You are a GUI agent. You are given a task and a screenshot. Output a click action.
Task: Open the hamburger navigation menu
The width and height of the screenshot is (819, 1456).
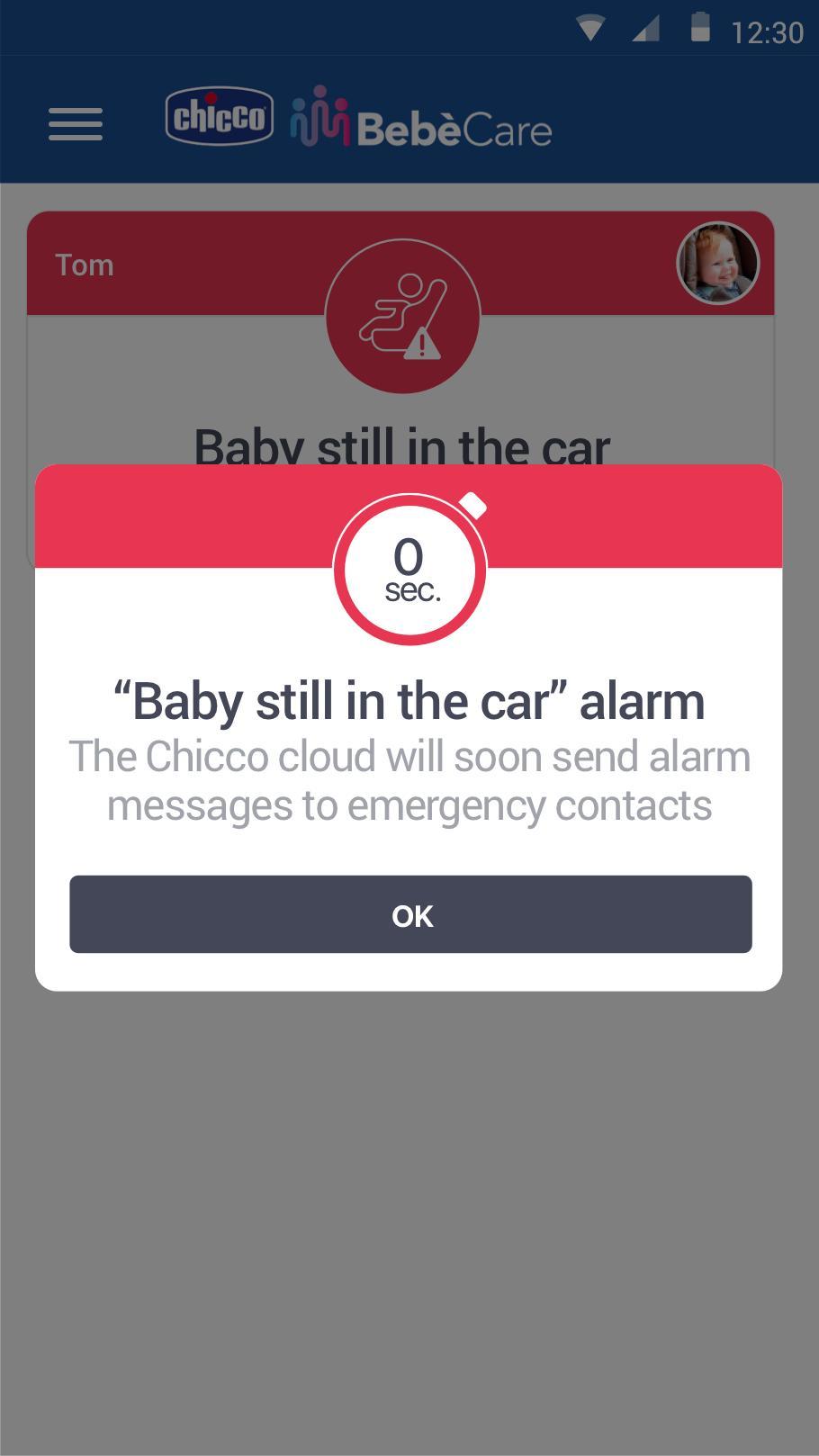[76, 124]
